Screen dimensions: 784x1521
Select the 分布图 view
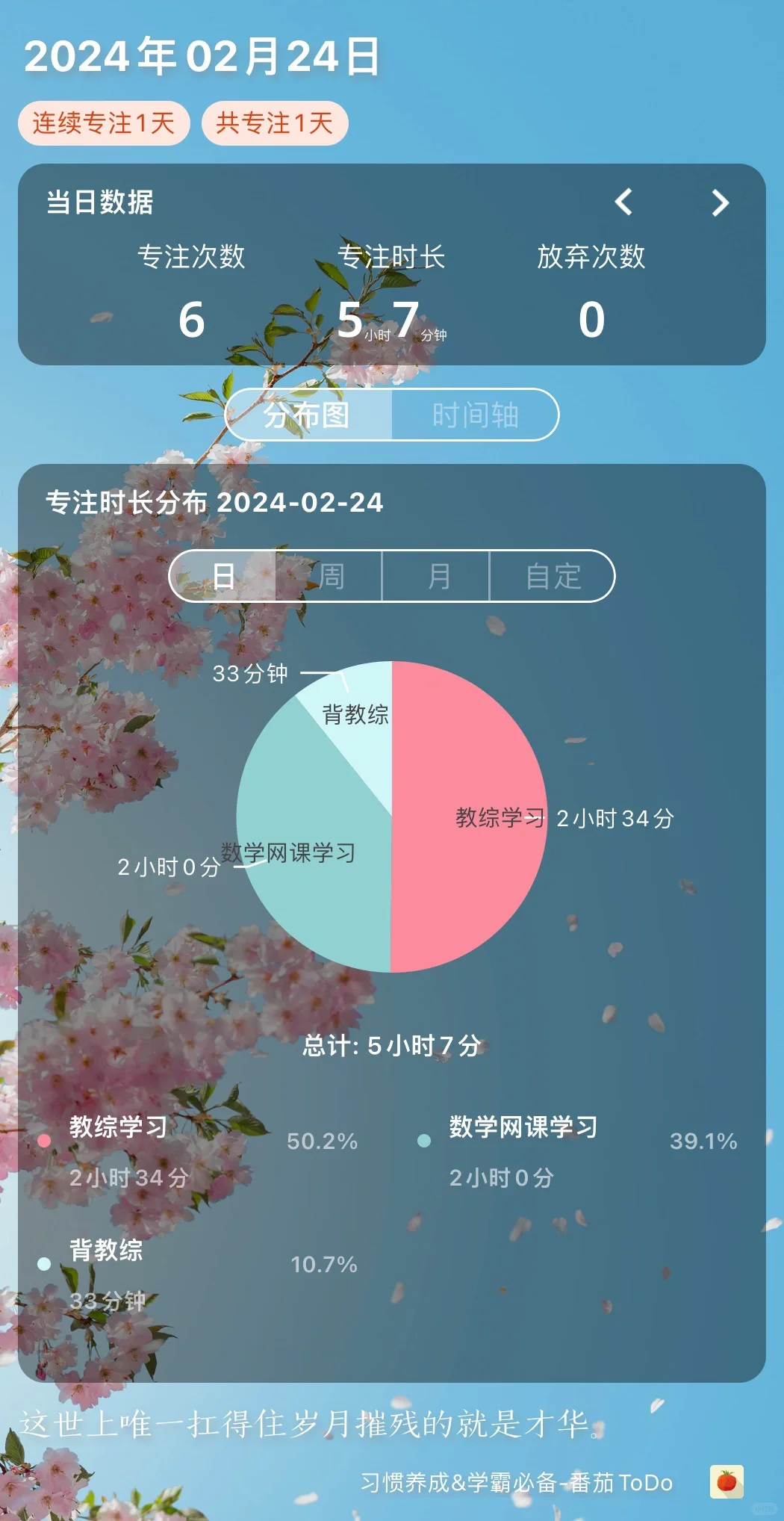pyautogui.click(x=308, y=415)
